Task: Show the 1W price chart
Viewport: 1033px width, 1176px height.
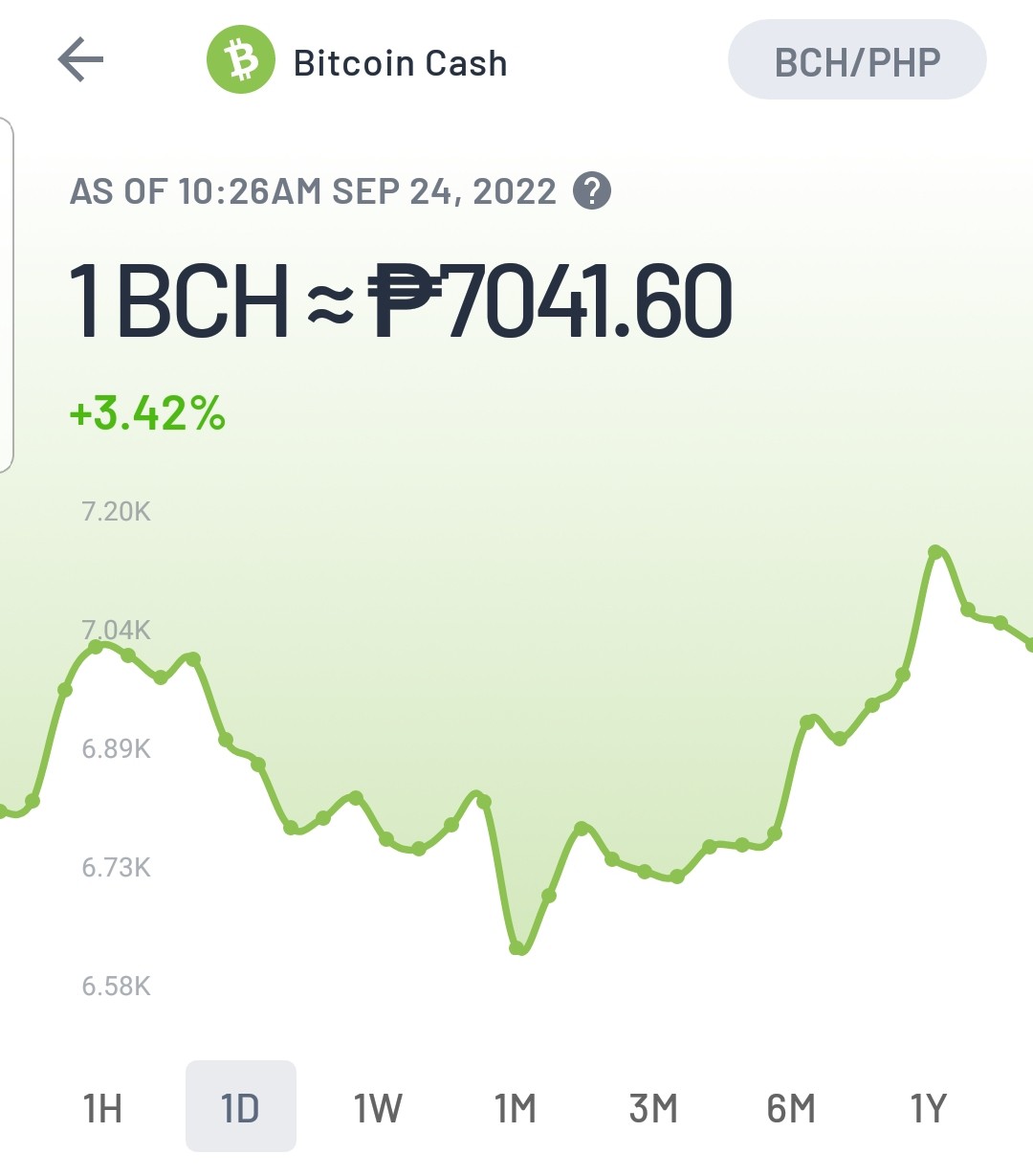Action: [x=378, y=1108]
